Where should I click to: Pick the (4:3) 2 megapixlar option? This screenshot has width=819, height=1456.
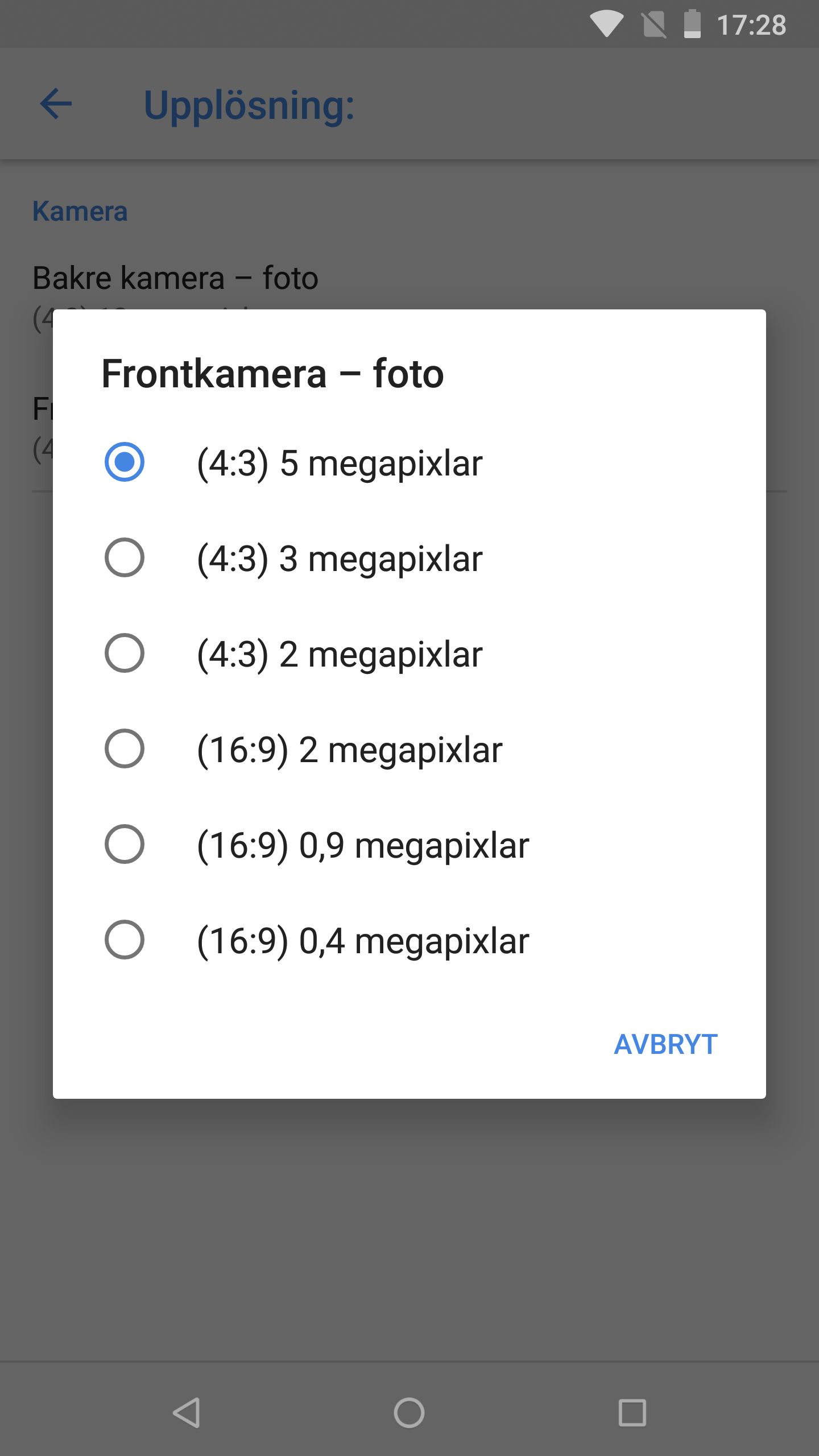[x=409, y=653]
